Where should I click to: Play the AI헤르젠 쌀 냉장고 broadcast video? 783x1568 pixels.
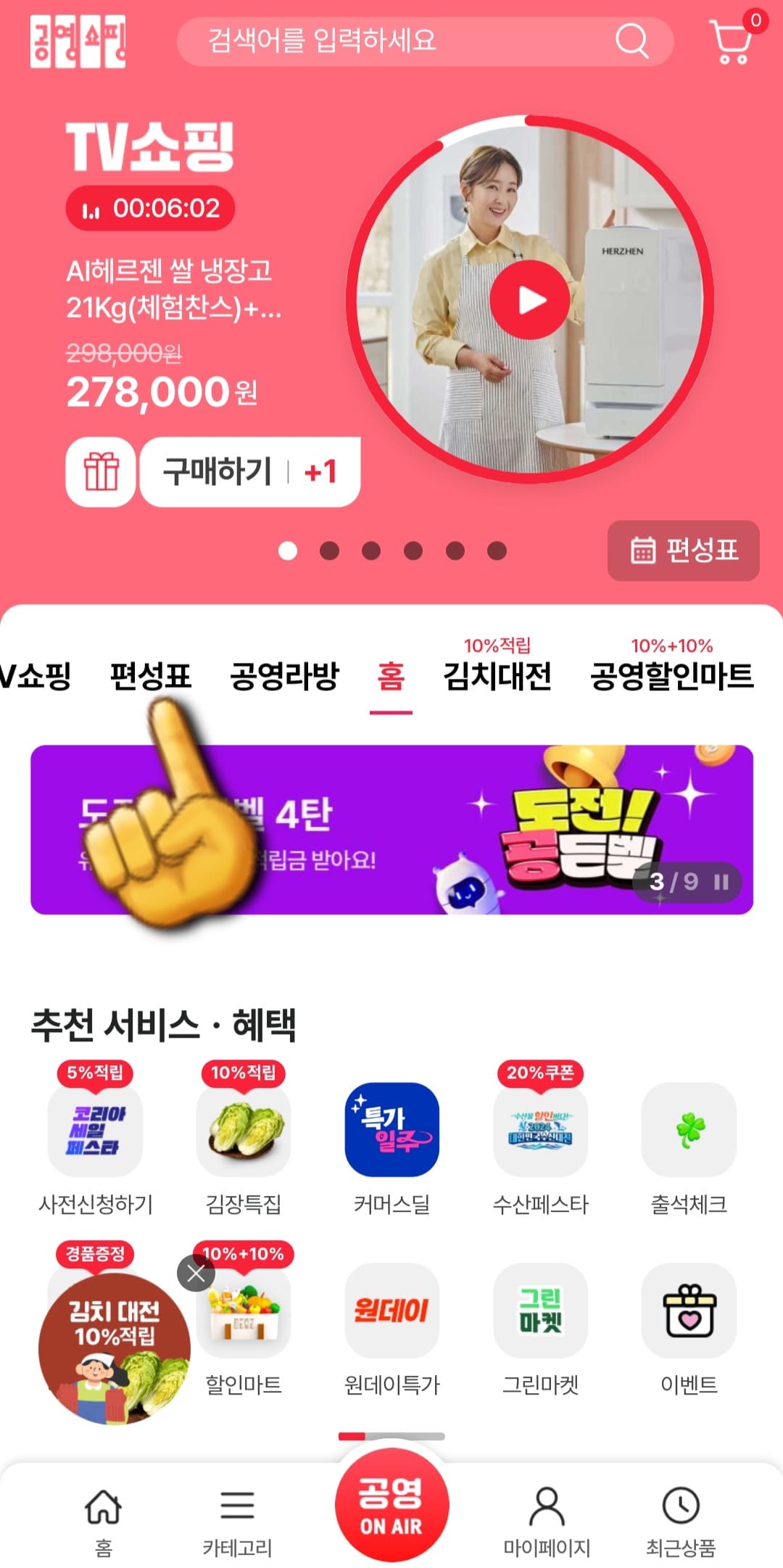tap(530, 297)
